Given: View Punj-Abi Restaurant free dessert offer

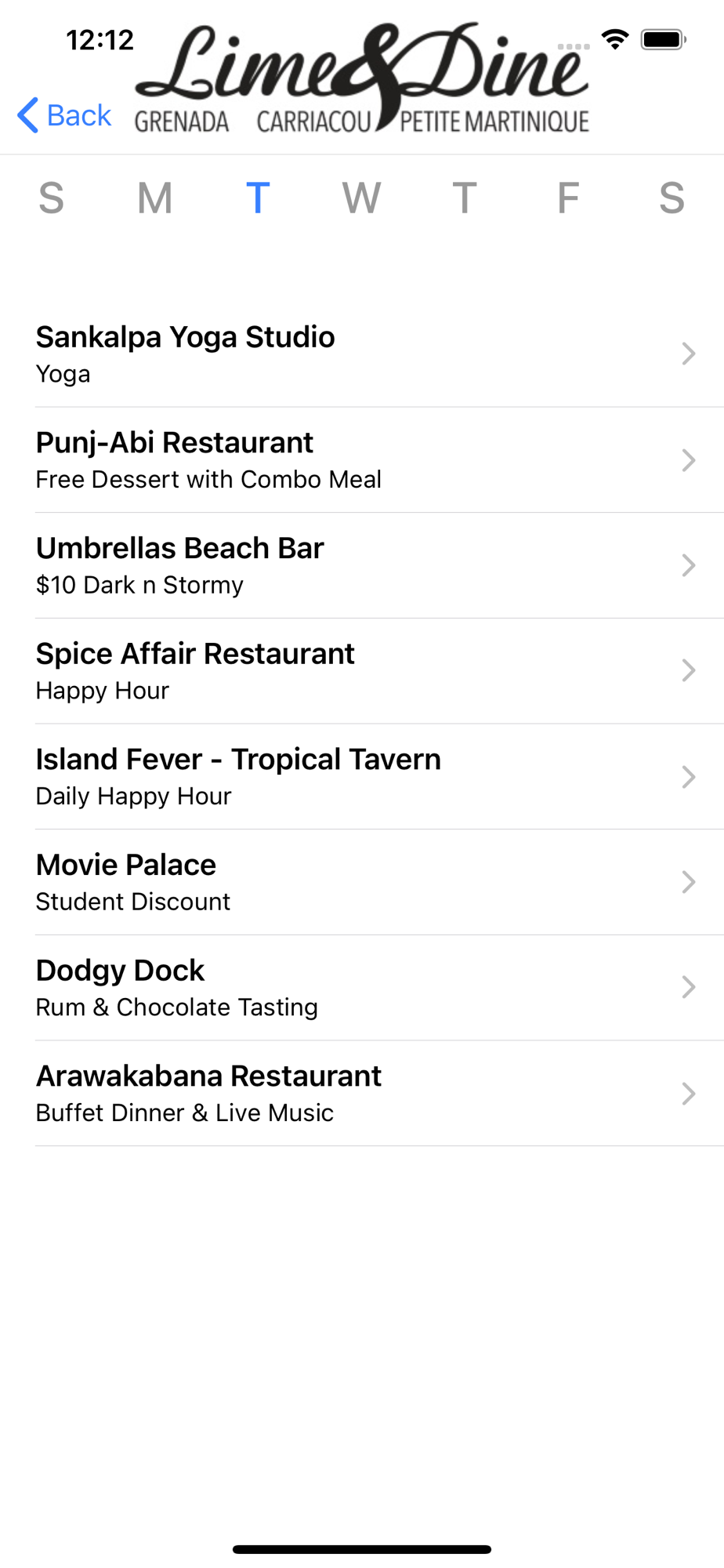Looking at the screenshot, I should (362, 460).
